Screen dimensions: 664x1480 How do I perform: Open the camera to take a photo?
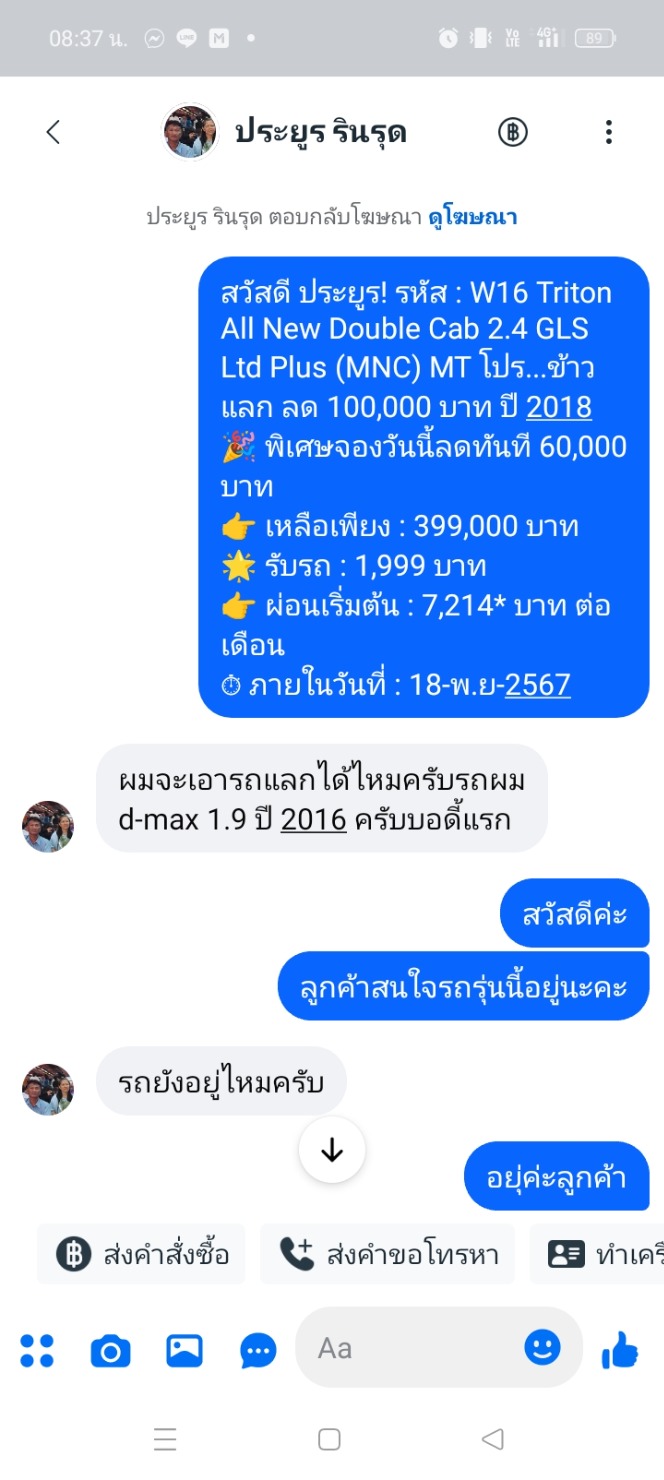click(x=111, y=1351)
